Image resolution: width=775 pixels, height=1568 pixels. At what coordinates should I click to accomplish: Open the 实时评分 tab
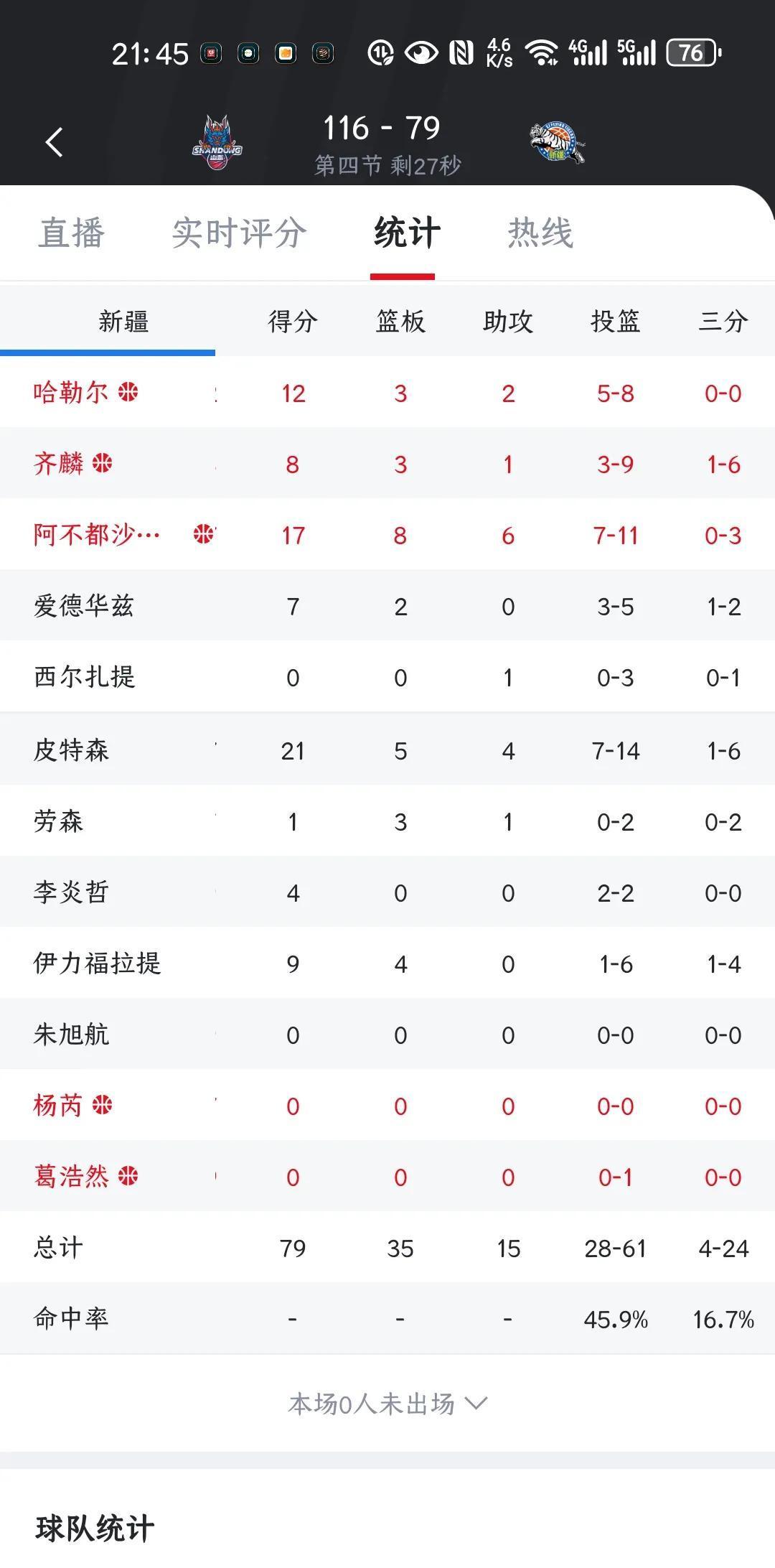239,233
